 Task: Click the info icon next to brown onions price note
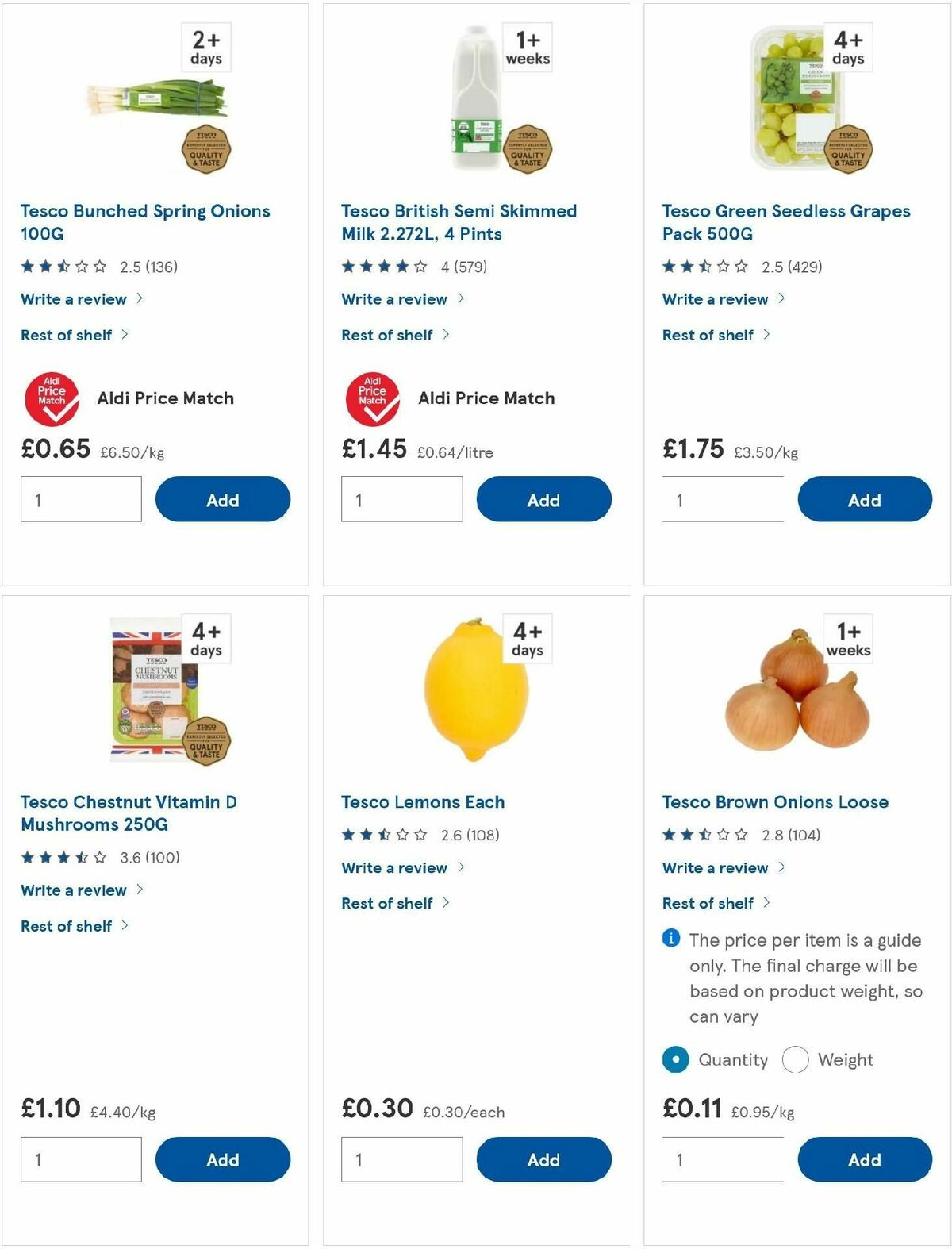(x=670, y=940)
